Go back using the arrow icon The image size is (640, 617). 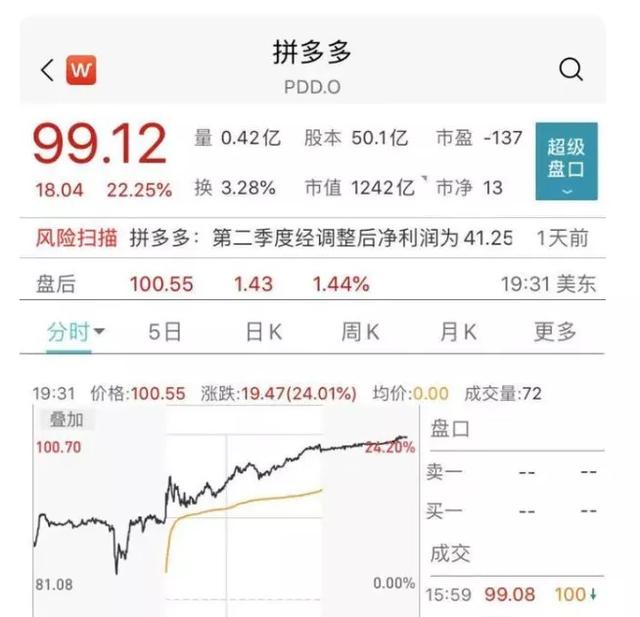coord(47,70)
